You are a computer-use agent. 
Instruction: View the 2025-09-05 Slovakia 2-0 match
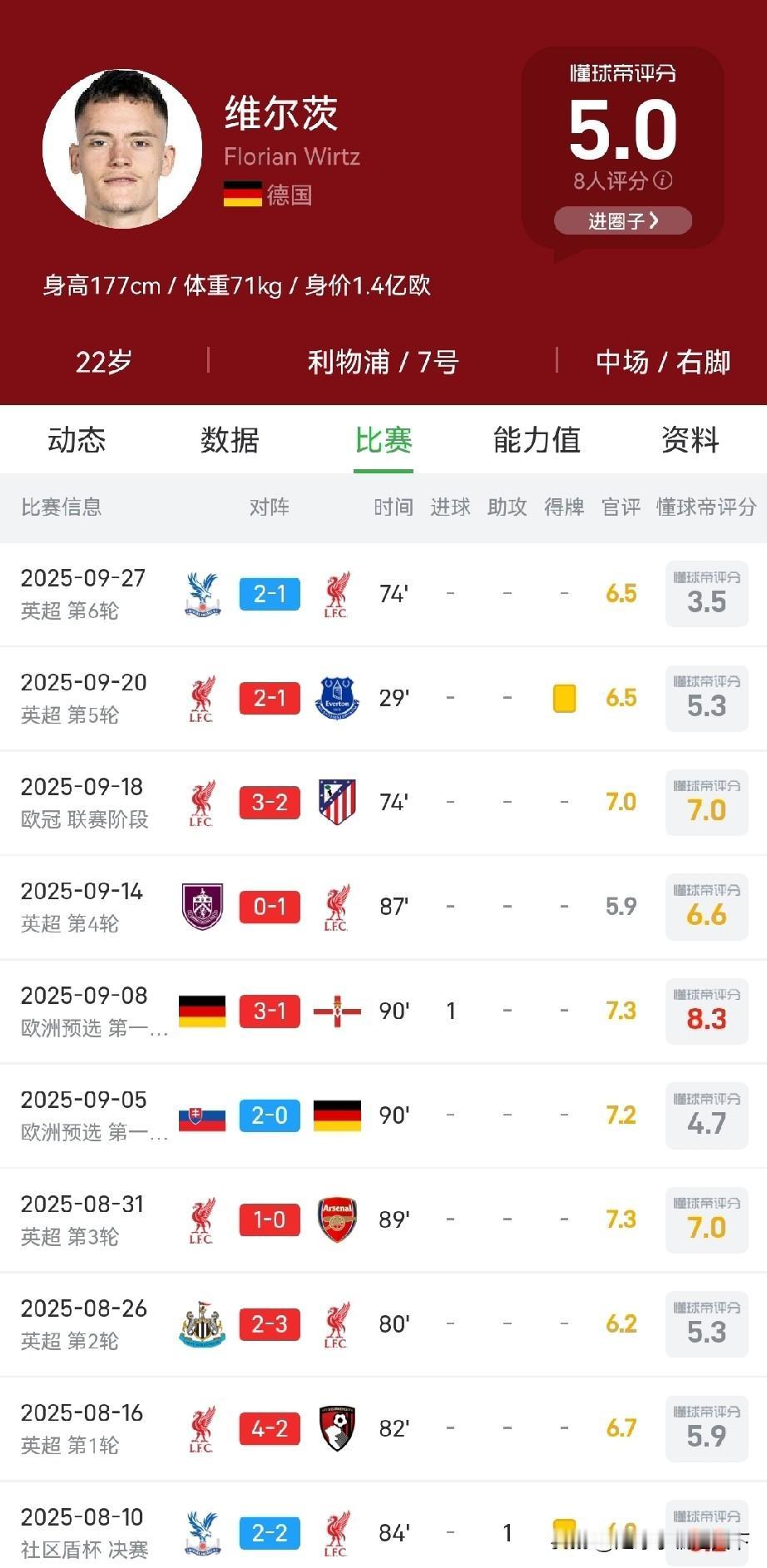[383, 1115]
